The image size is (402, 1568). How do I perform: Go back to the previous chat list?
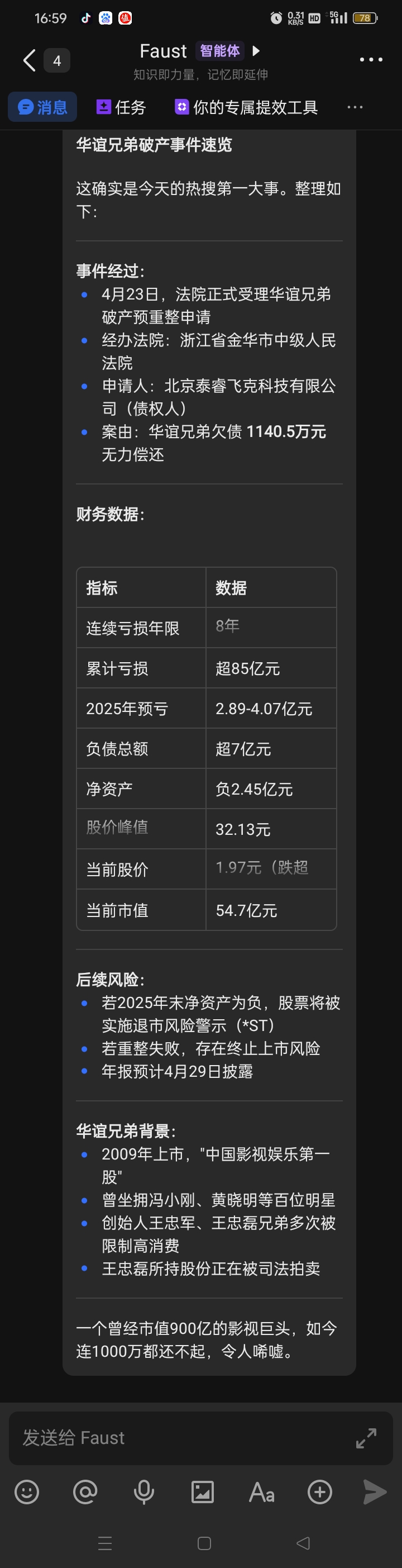point(29,60)
